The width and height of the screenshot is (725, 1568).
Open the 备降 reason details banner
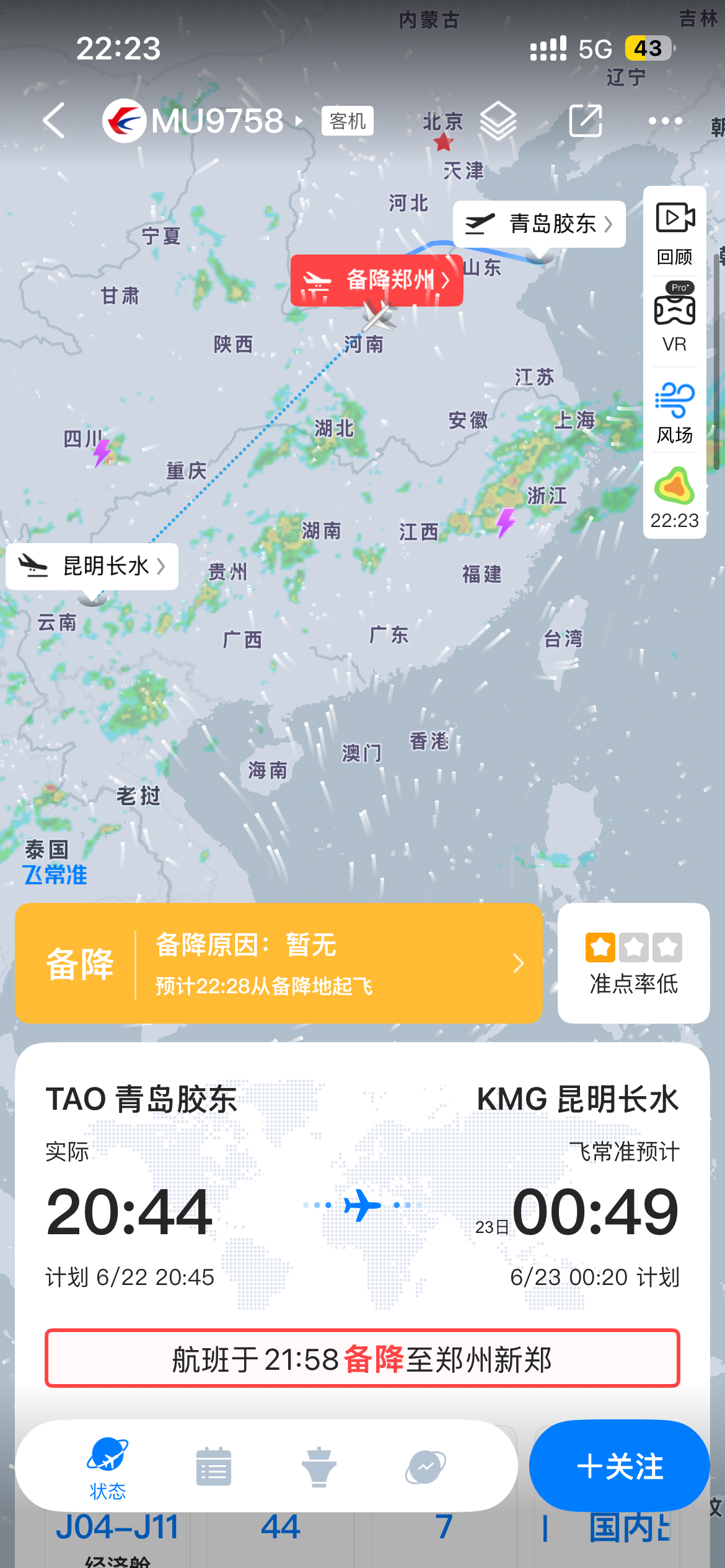pyautogui.click(x=279, y=963)
